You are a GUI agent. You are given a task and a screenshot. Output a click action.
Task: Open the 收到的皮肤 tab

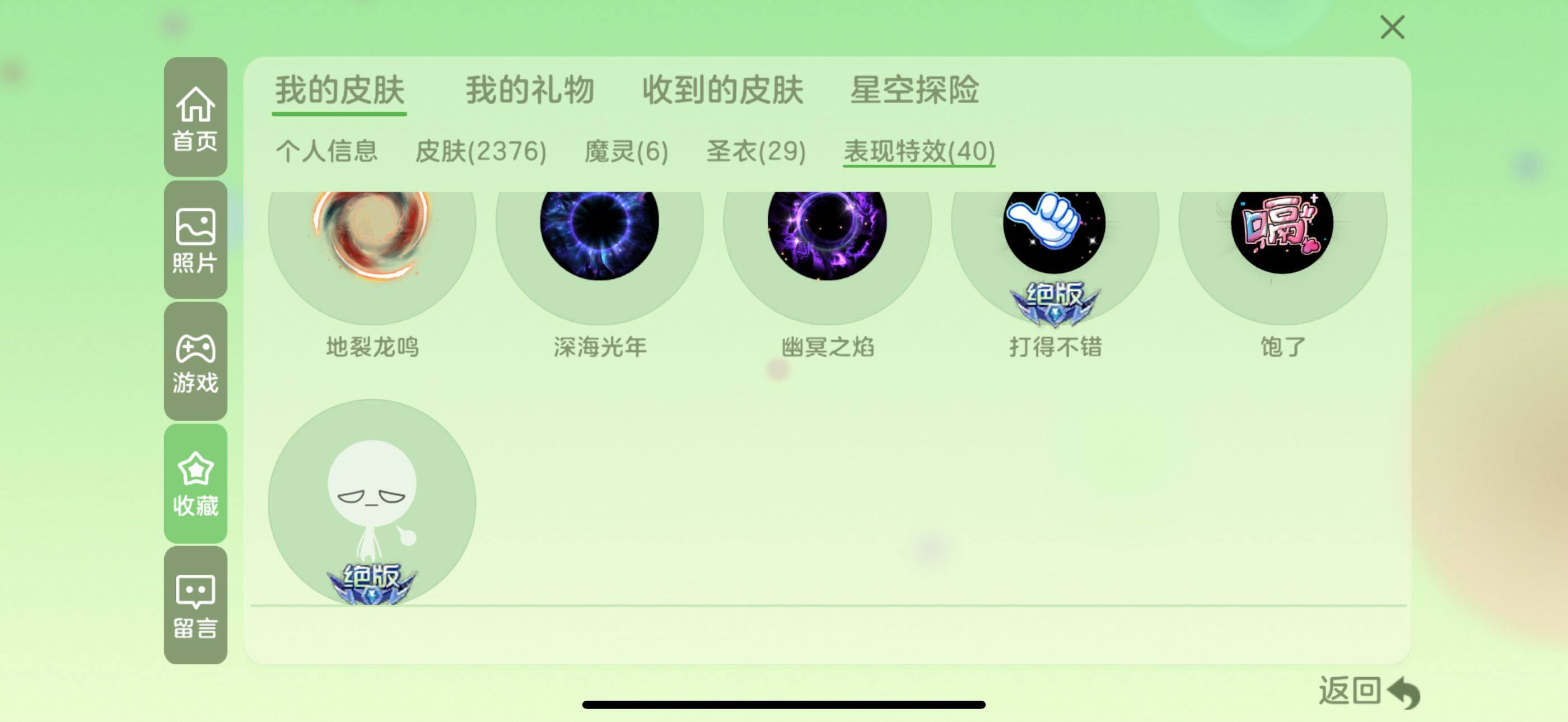point(722,91)
